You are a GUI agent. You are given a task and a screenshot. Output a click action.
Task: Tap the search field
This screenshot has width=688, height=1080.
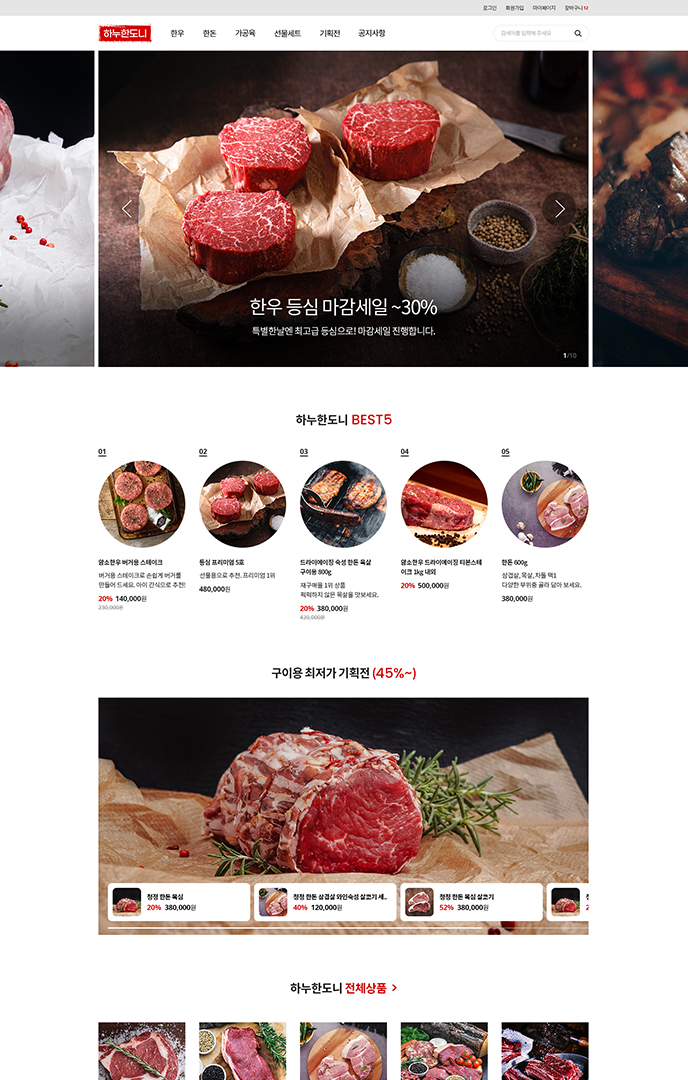[530, 33]
